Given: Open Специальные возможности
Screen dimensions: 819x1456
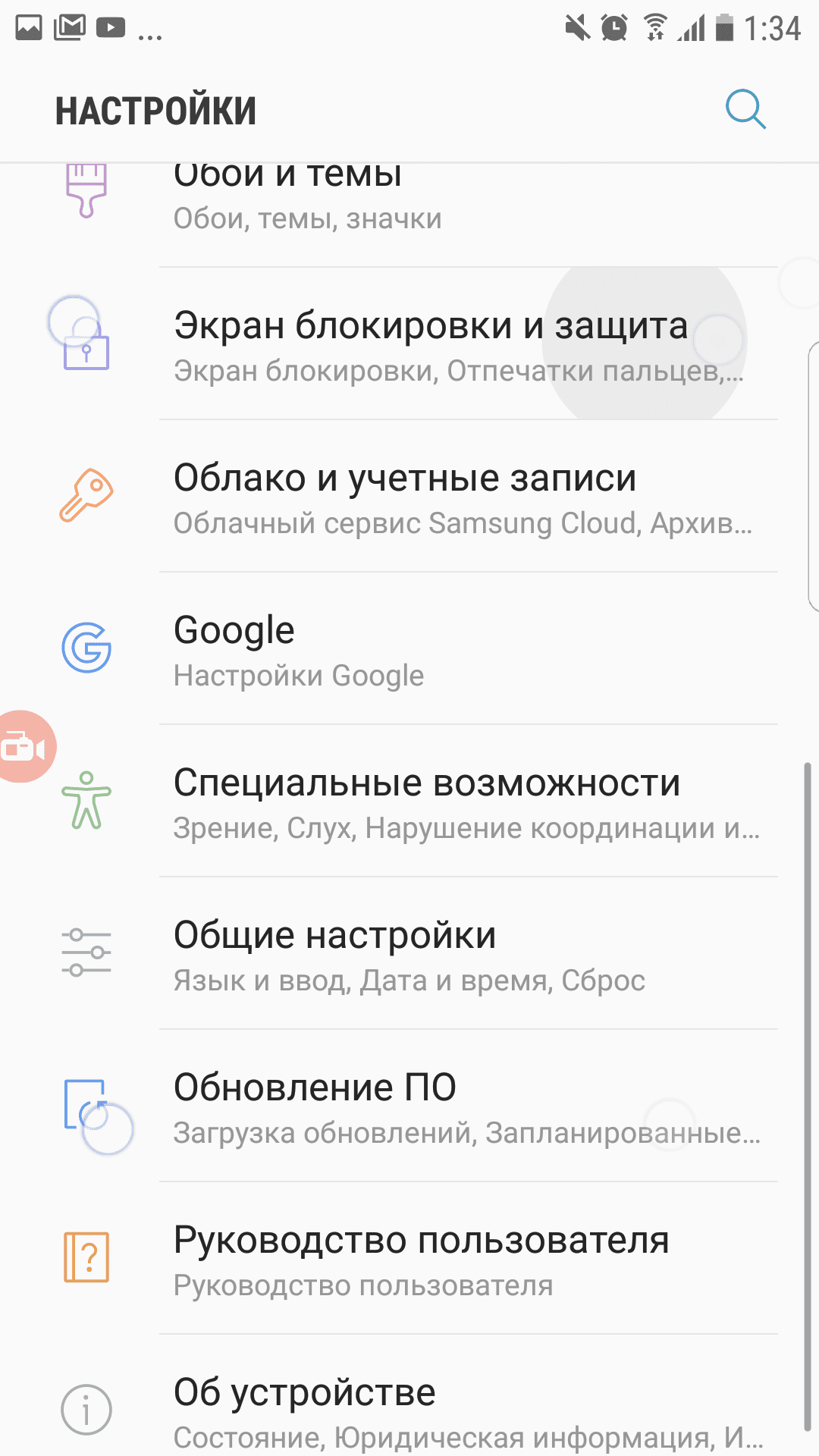Looking at the screenshot, I should [x=409, y=802].
